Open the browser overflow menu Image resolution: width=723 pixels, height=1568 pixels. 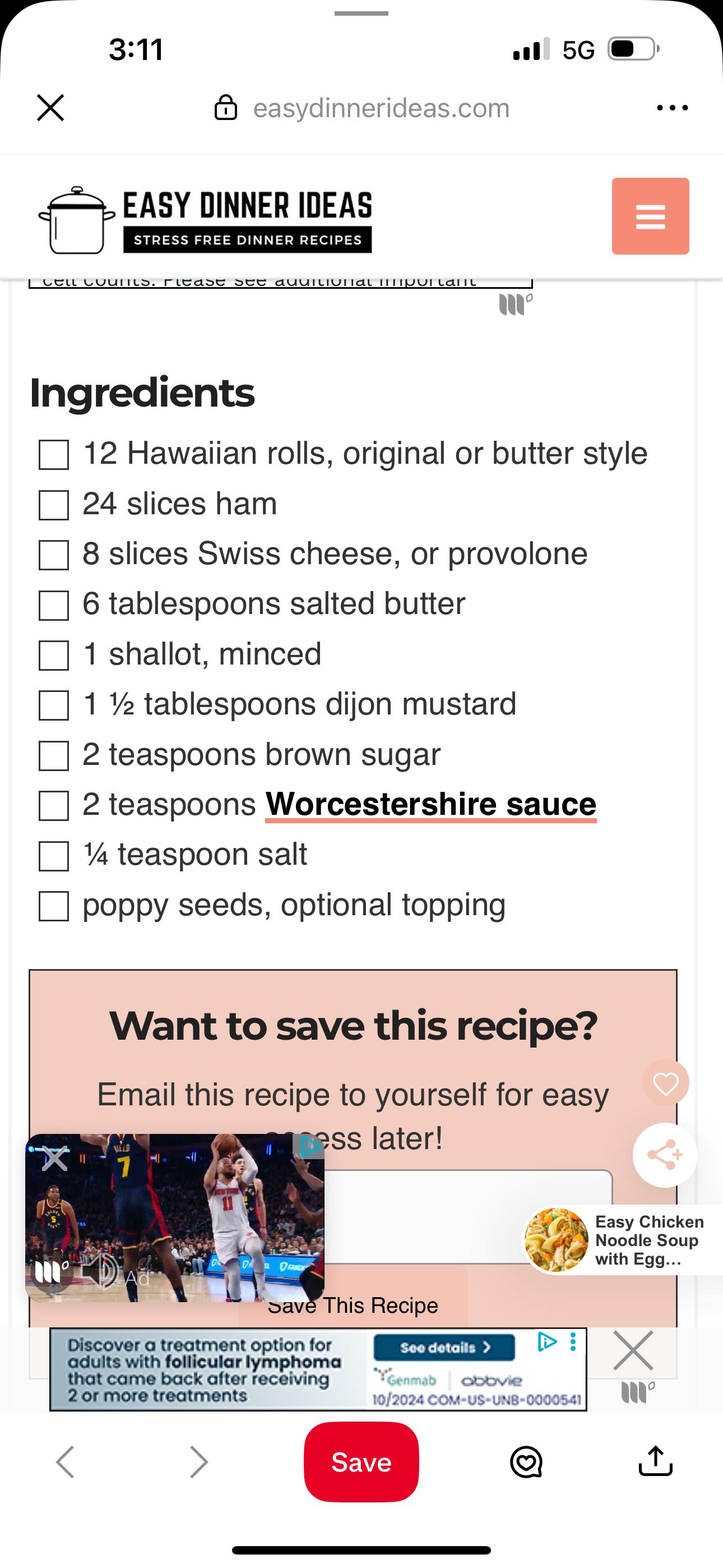[672, 108]
